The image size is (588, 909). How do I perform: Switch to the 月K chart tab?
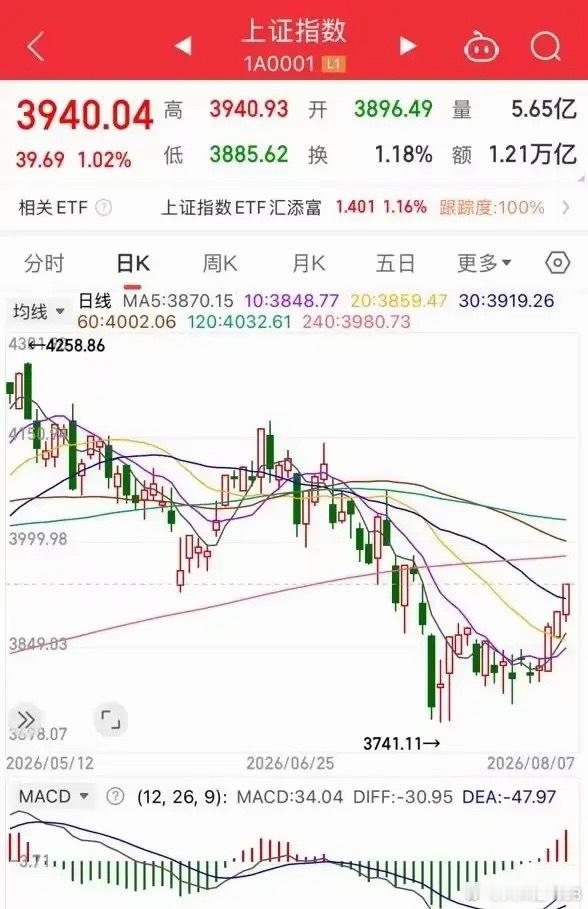(308, 264)
